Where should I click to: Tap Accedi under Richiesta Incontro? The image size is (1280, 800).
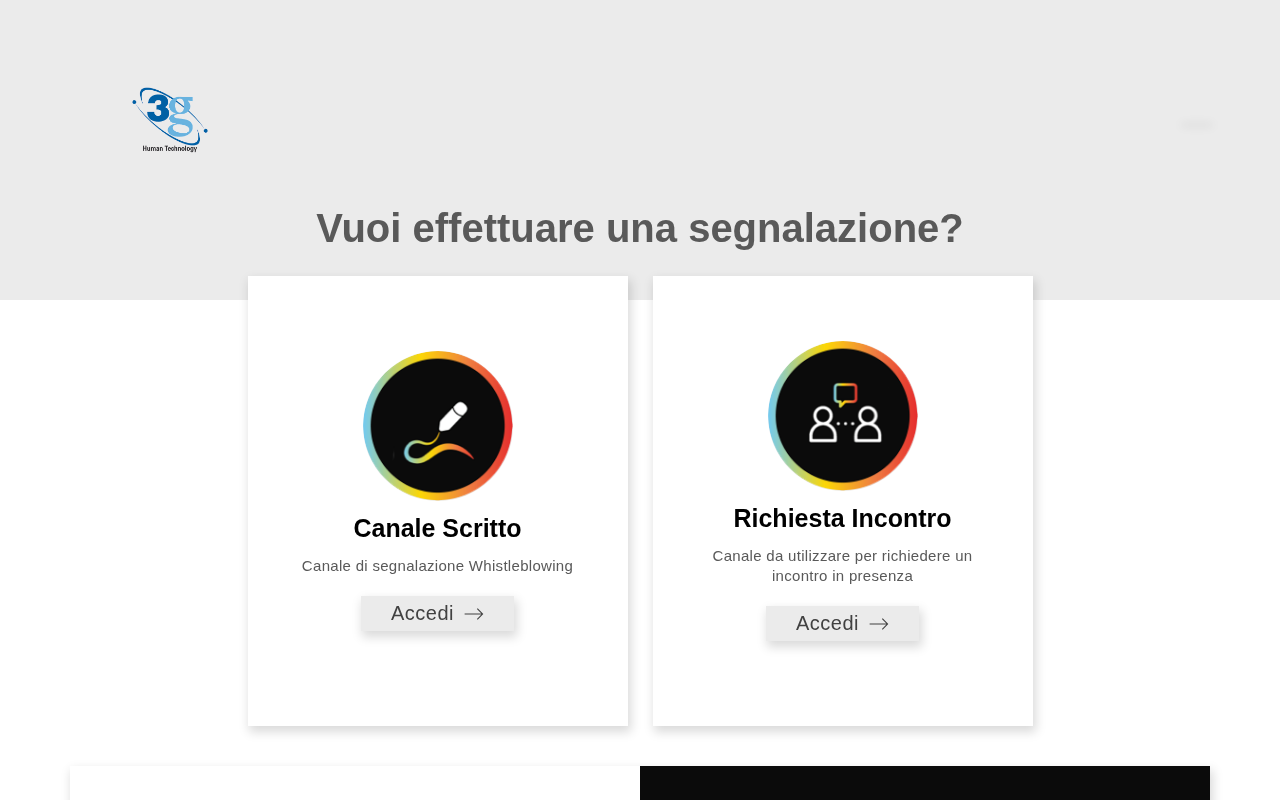point(842,624)
